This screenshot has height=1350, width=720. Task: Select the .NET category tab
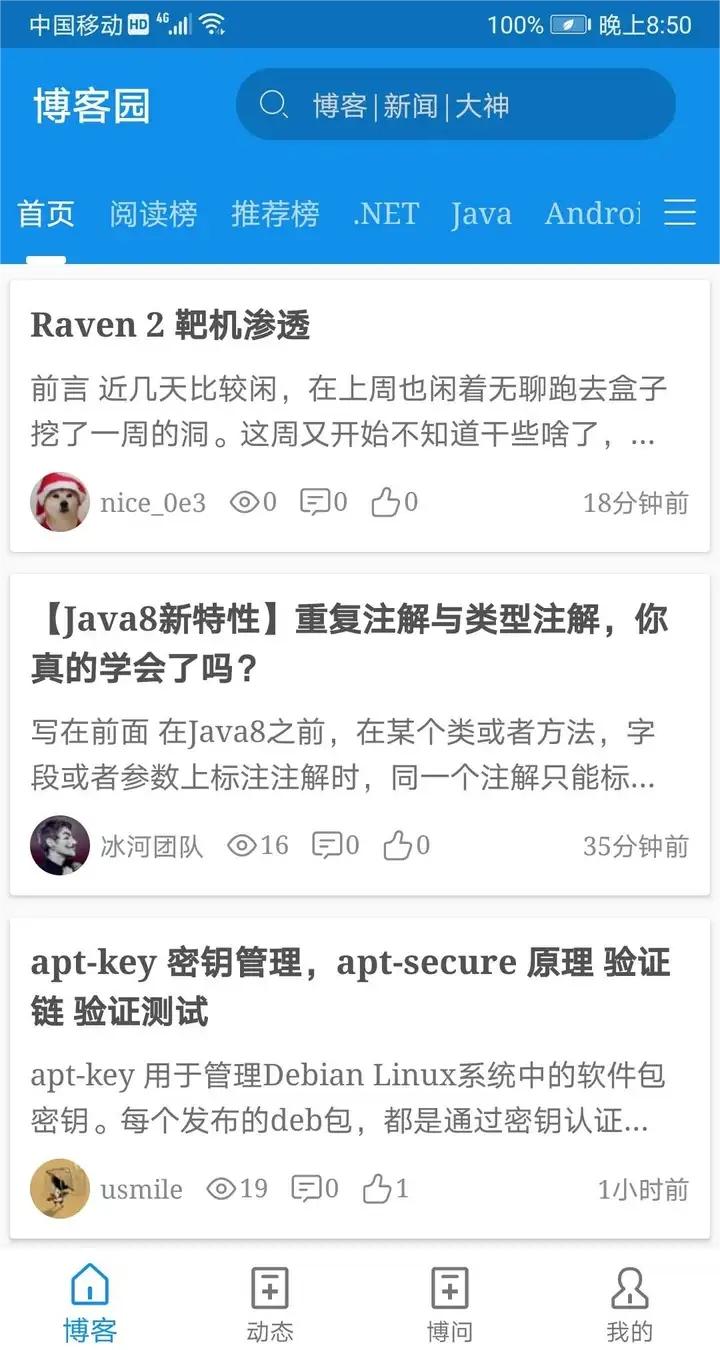coord(385,214)
